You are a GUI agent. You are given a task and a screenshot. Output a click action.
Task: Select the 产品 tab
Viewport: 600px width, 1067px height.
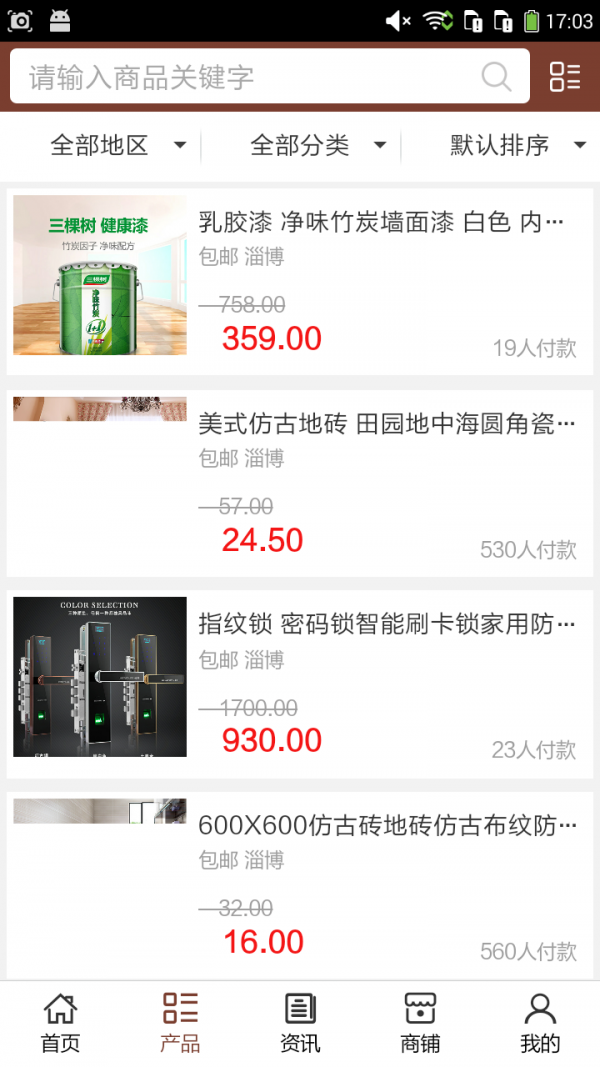(180, 1023)
